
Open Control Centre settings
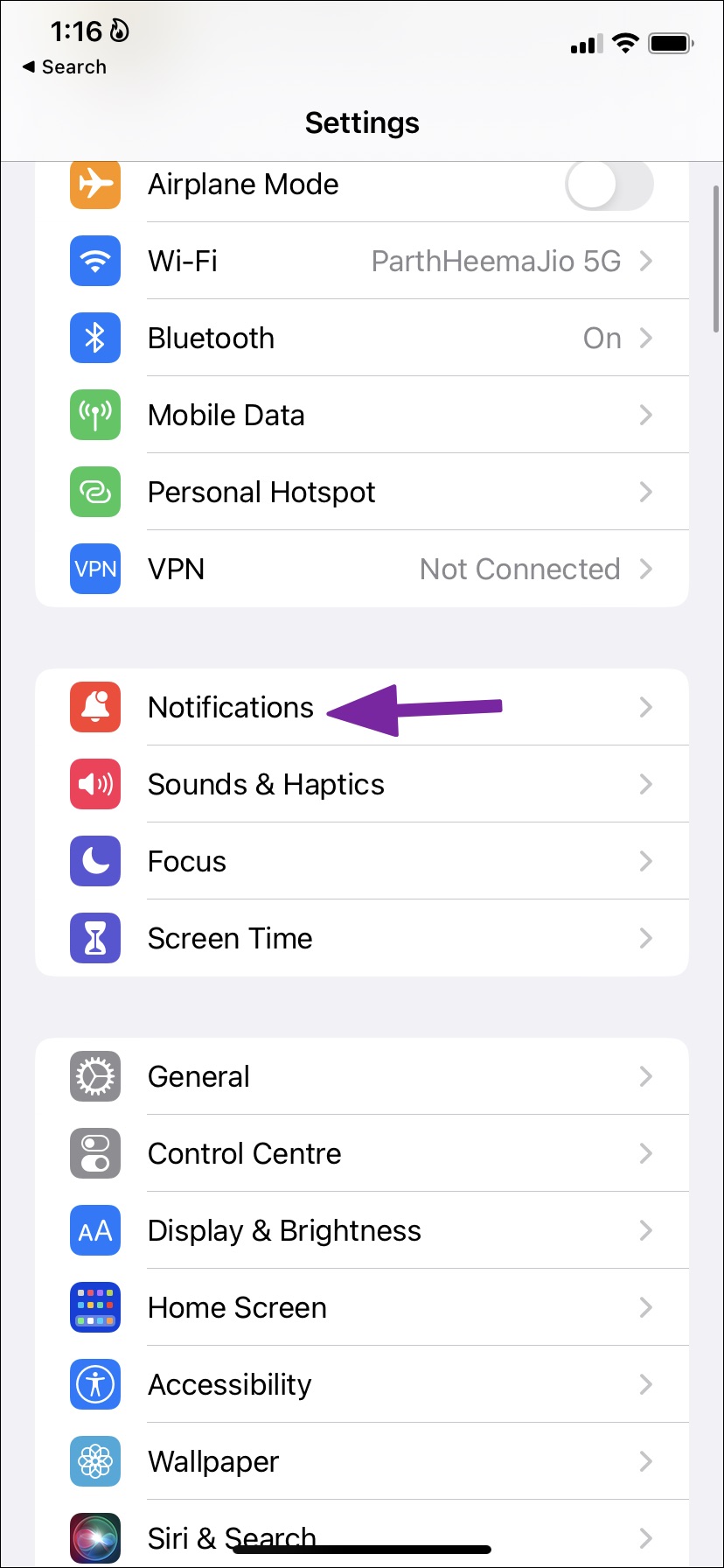362,1153
